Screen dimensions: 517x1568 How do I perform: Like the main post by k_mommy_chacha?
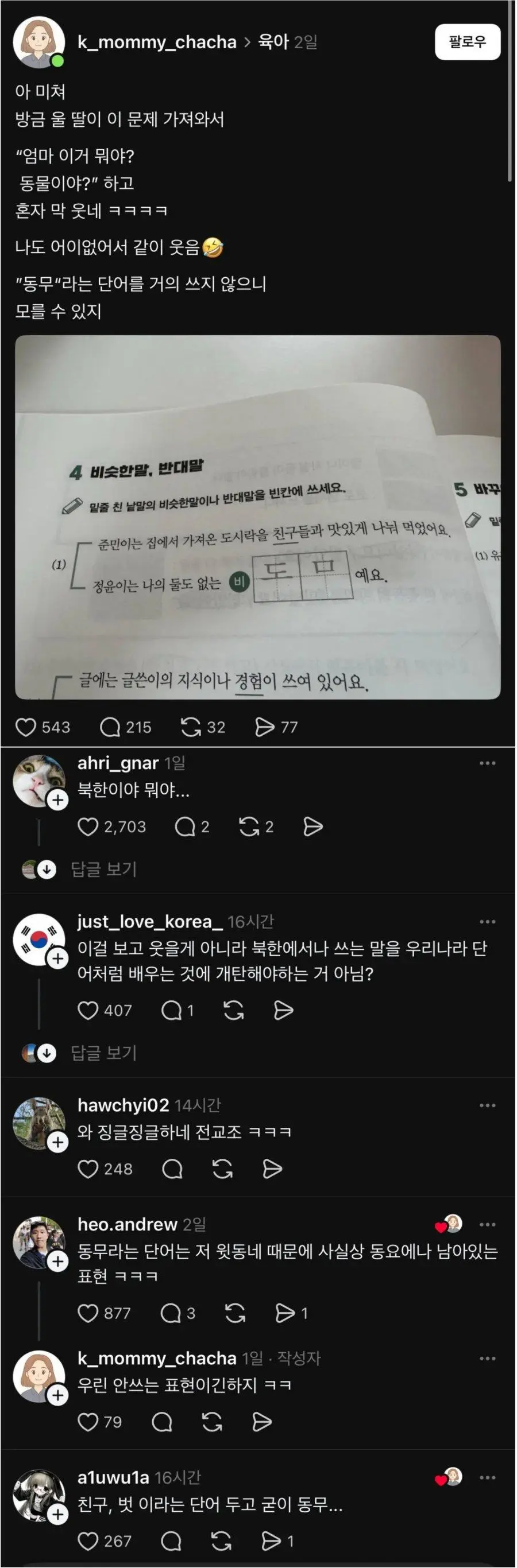click(26, 727)
